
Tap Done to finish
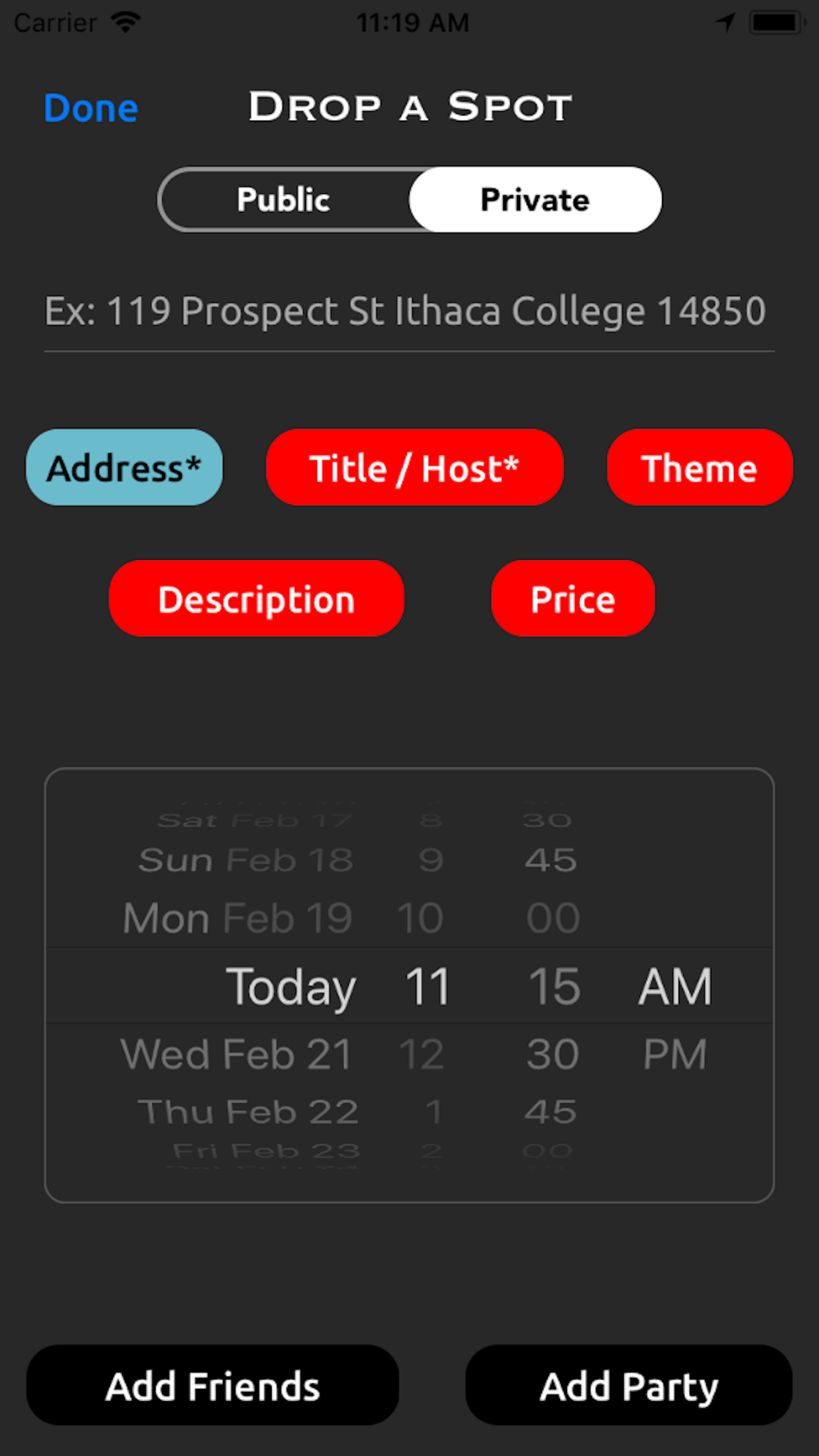(91, 108)
